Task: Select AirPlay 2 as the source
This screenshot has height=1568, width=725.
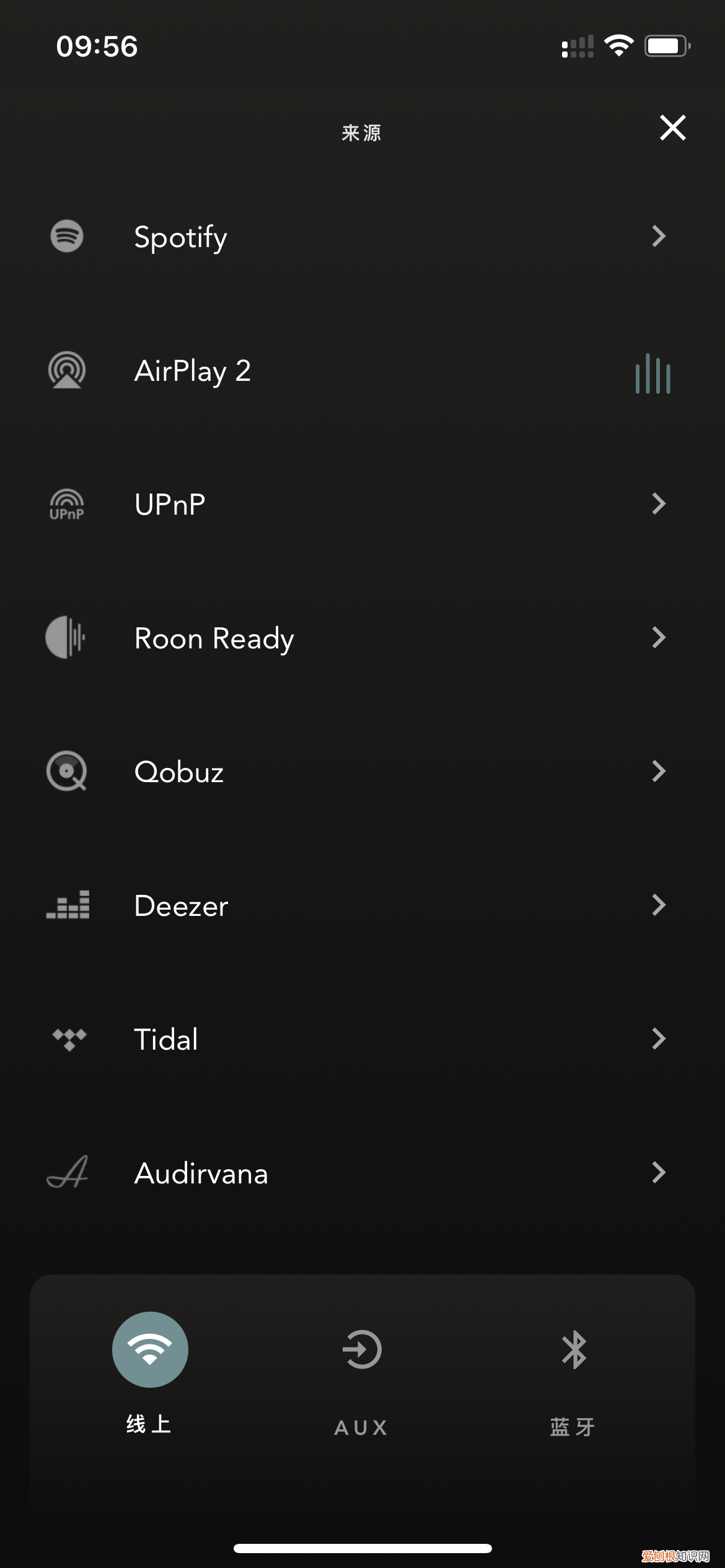Action: pyautogui.click(x=362, y=372)
